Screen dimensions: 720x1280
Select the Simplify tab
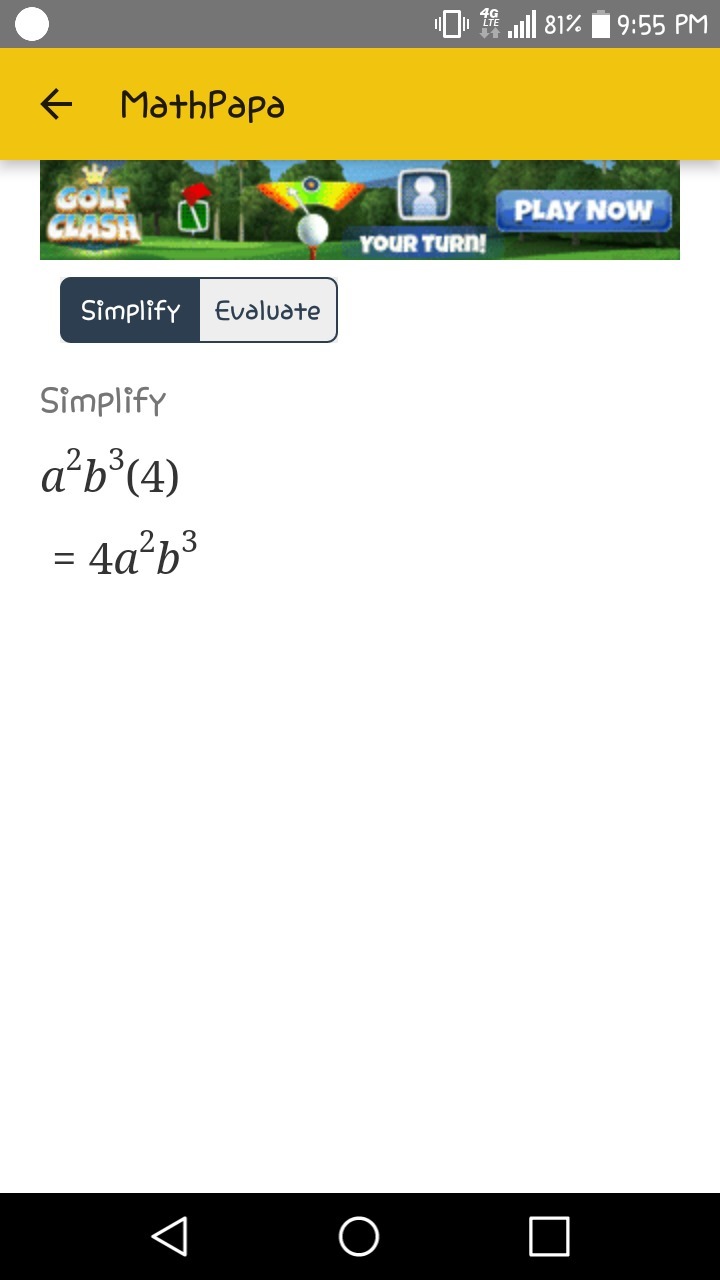(x=130, y=311)
